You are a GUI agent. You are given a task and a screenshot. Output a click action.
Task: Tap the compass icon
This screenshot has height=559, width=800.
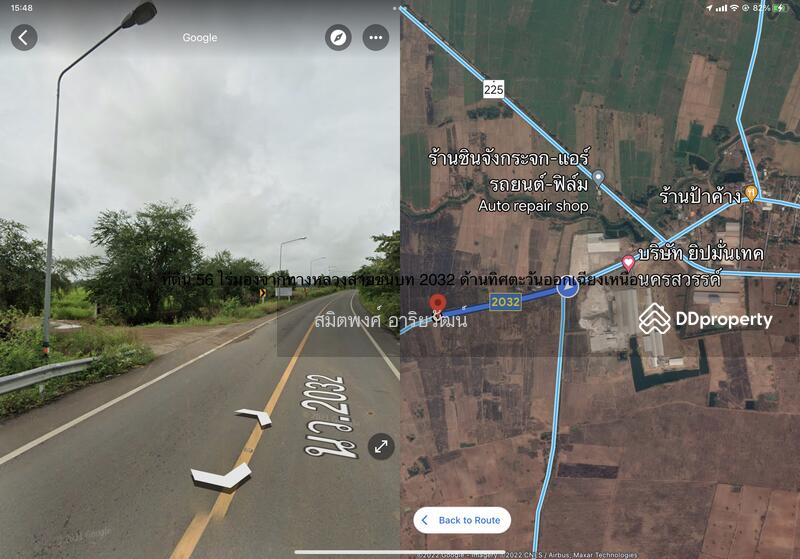pos(338,38)
